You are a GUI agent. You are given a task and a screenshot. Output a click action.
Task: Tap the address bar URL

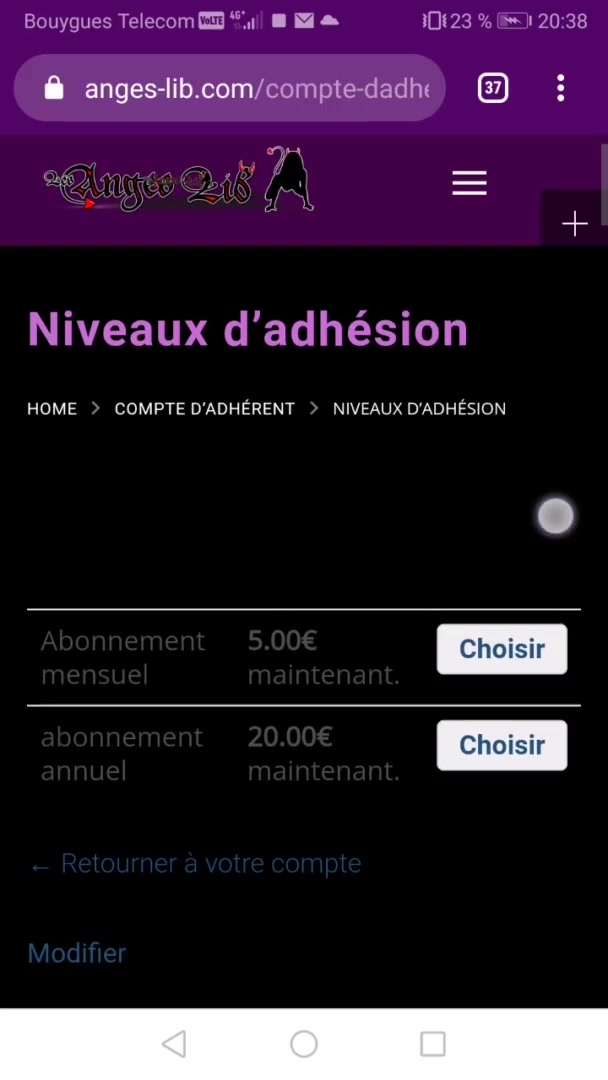256,89
